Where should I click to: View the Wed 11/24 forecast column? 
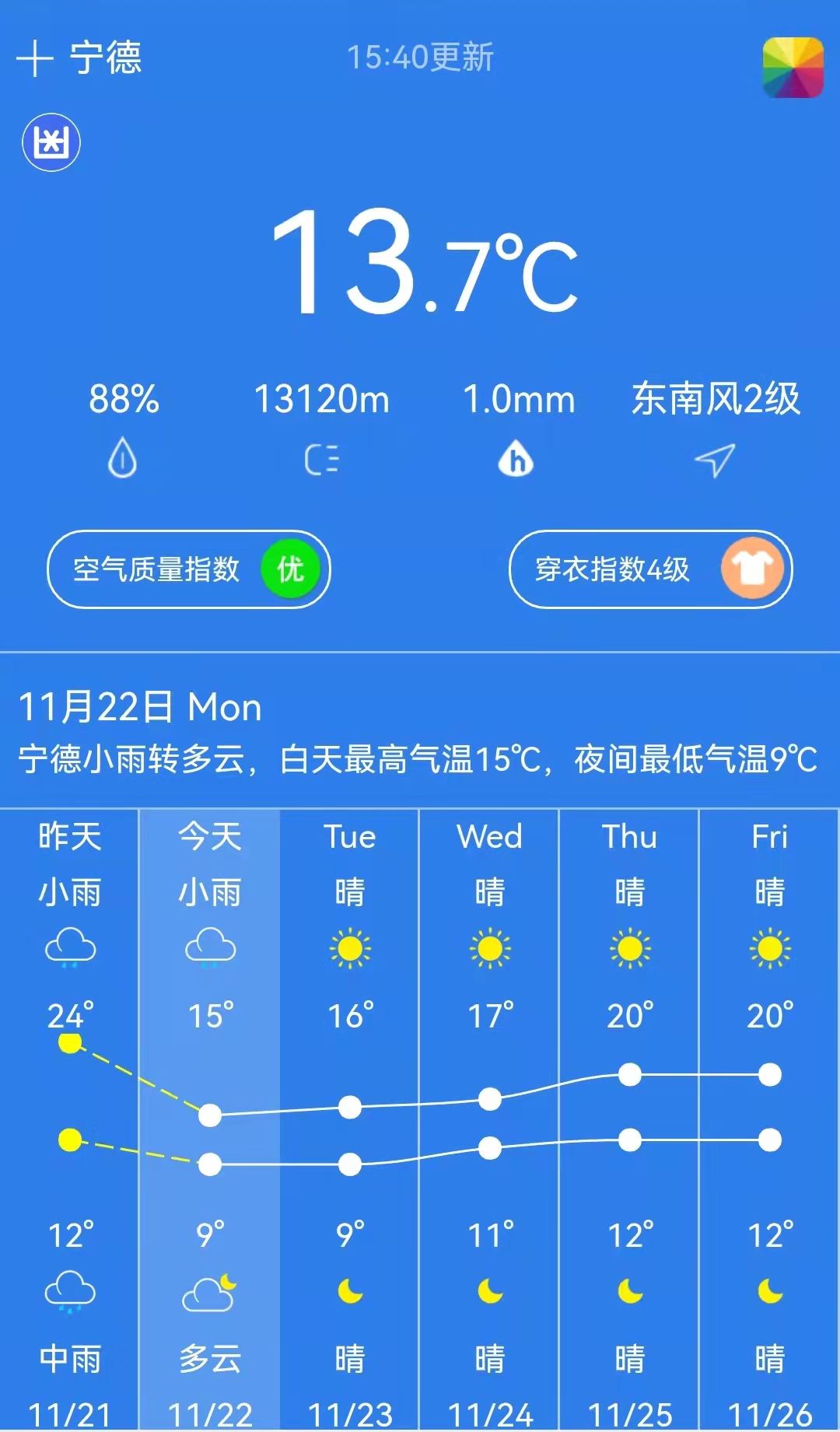pyautogui.click(x=490, y=1120)
